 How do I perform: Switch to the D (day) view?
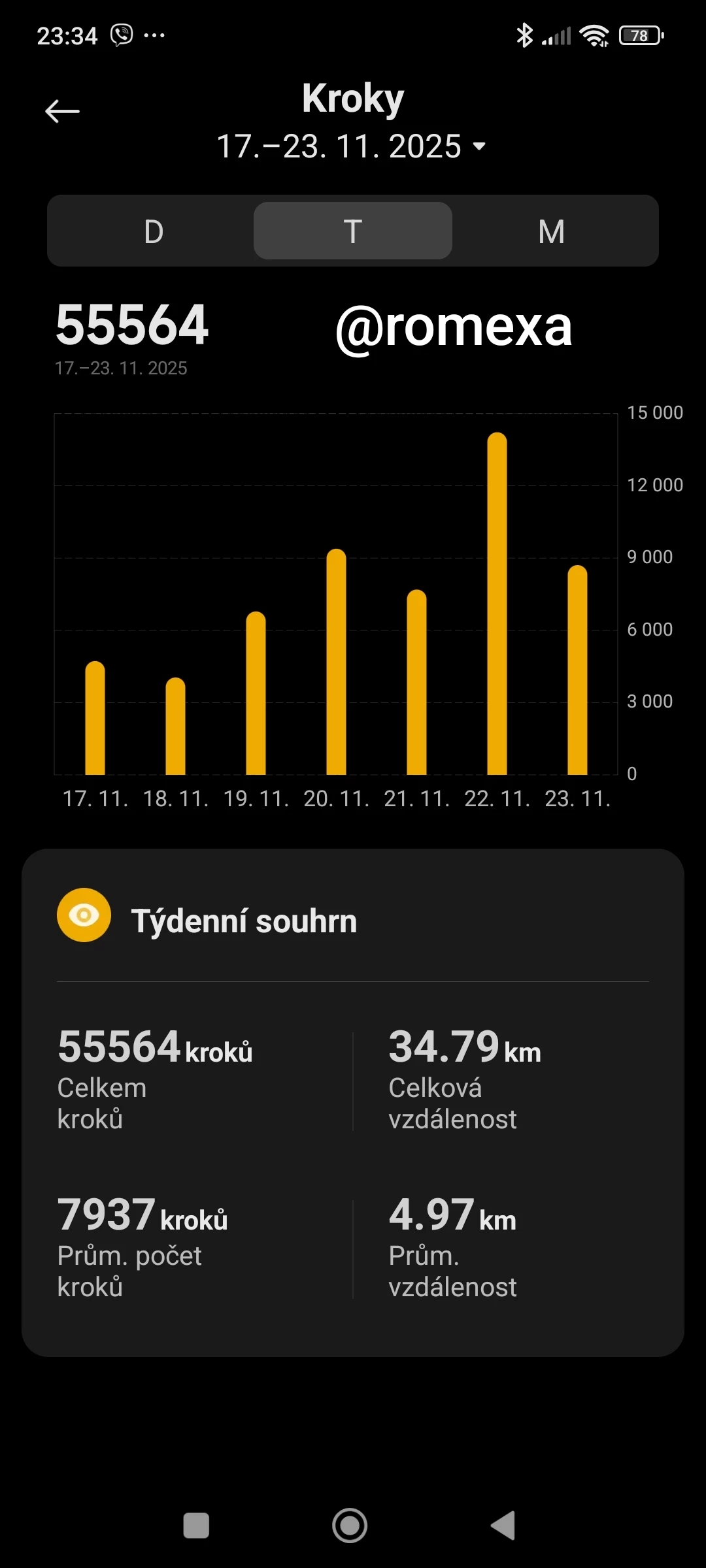pyautogui.click(x=154, y=231)
